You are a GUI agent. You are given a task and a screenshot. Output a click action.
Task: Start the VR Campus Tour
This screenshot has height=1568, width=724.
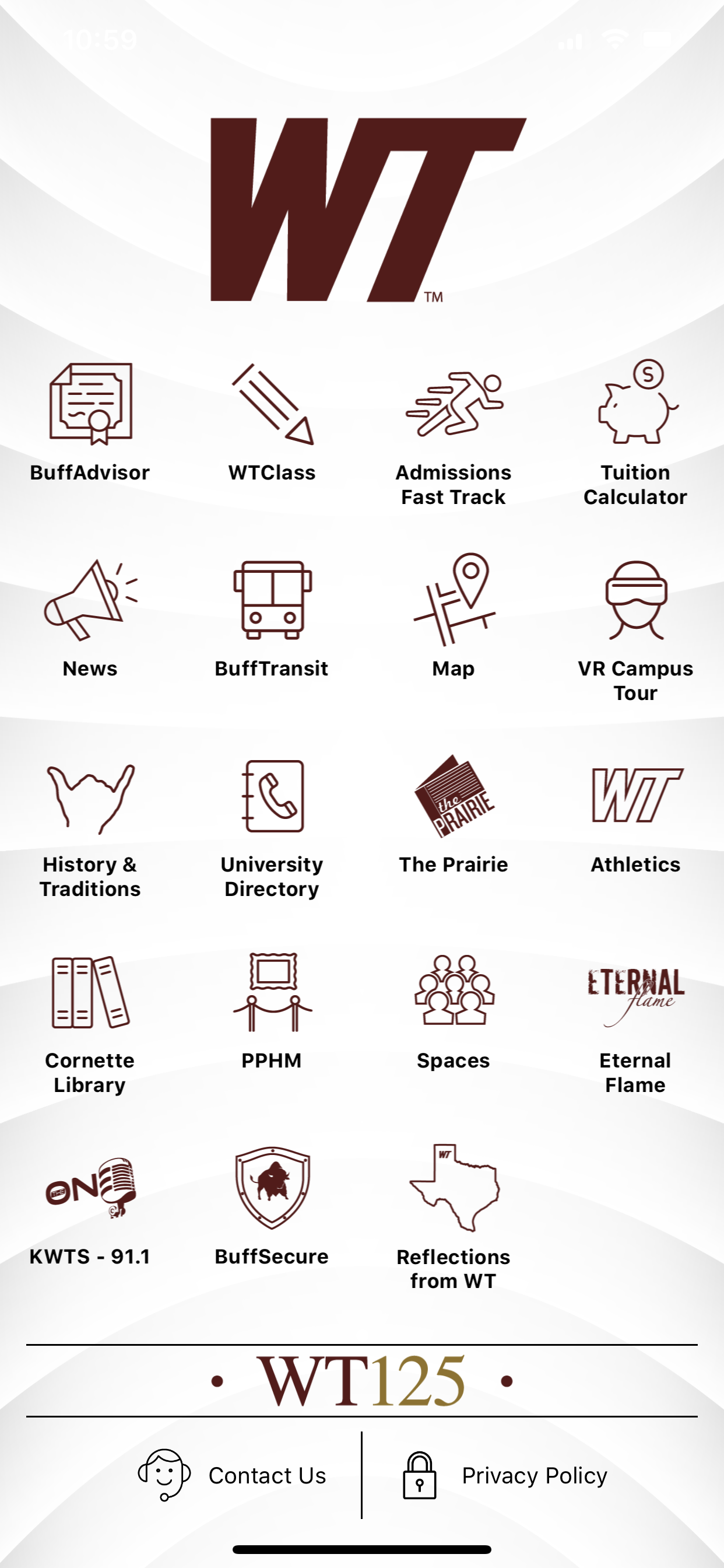pyautogui.click(x=635, y=630)
